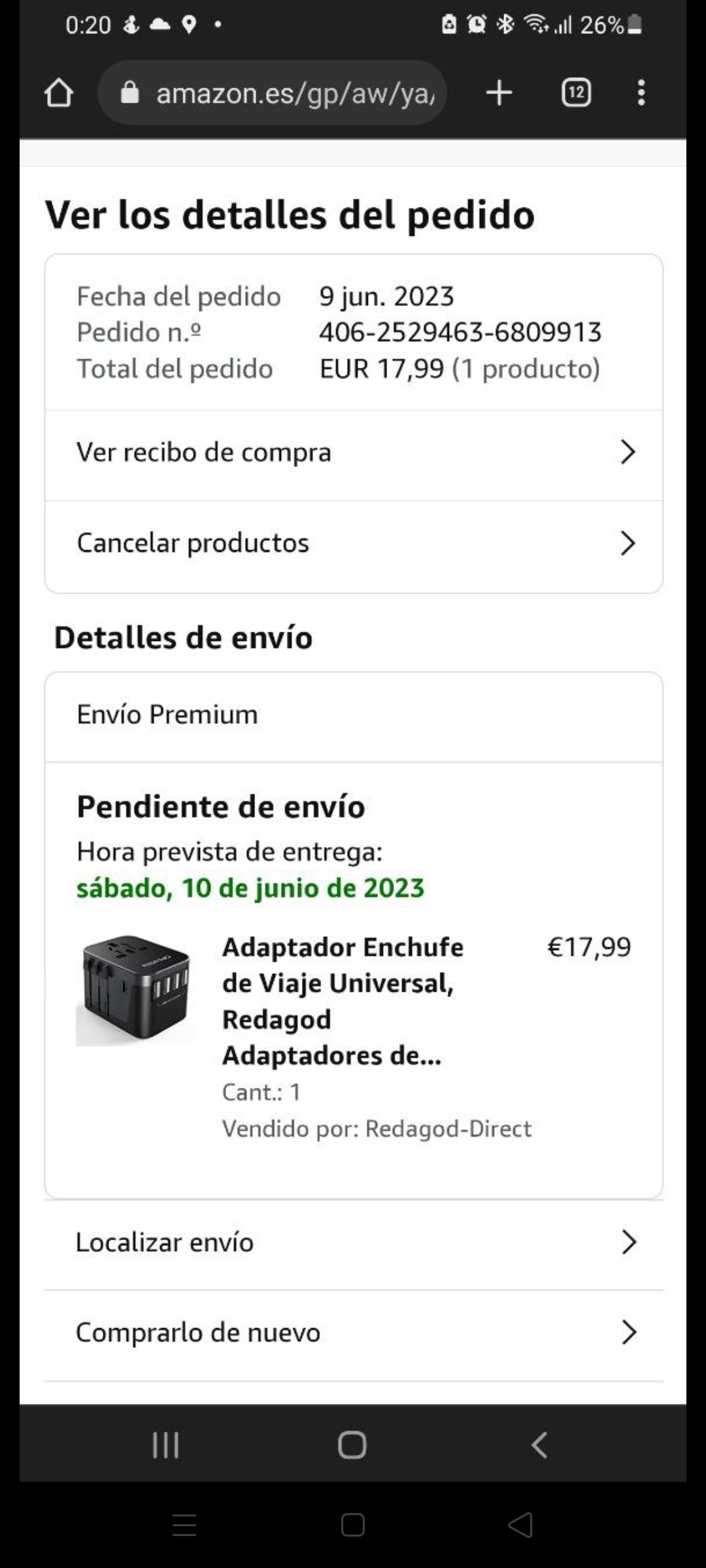Show the 12 open tabs

pos(576,93)
